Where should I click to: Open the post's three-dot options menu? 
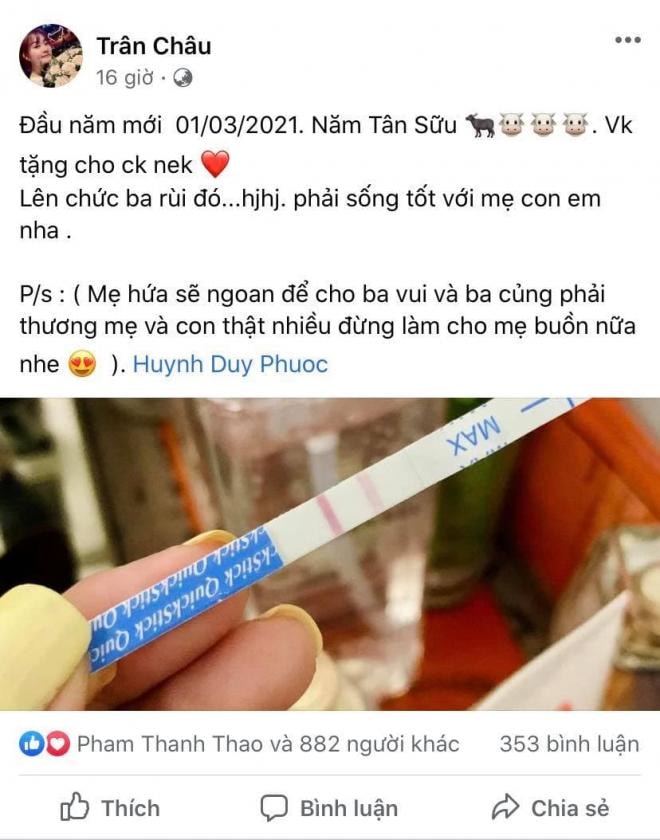627,41
